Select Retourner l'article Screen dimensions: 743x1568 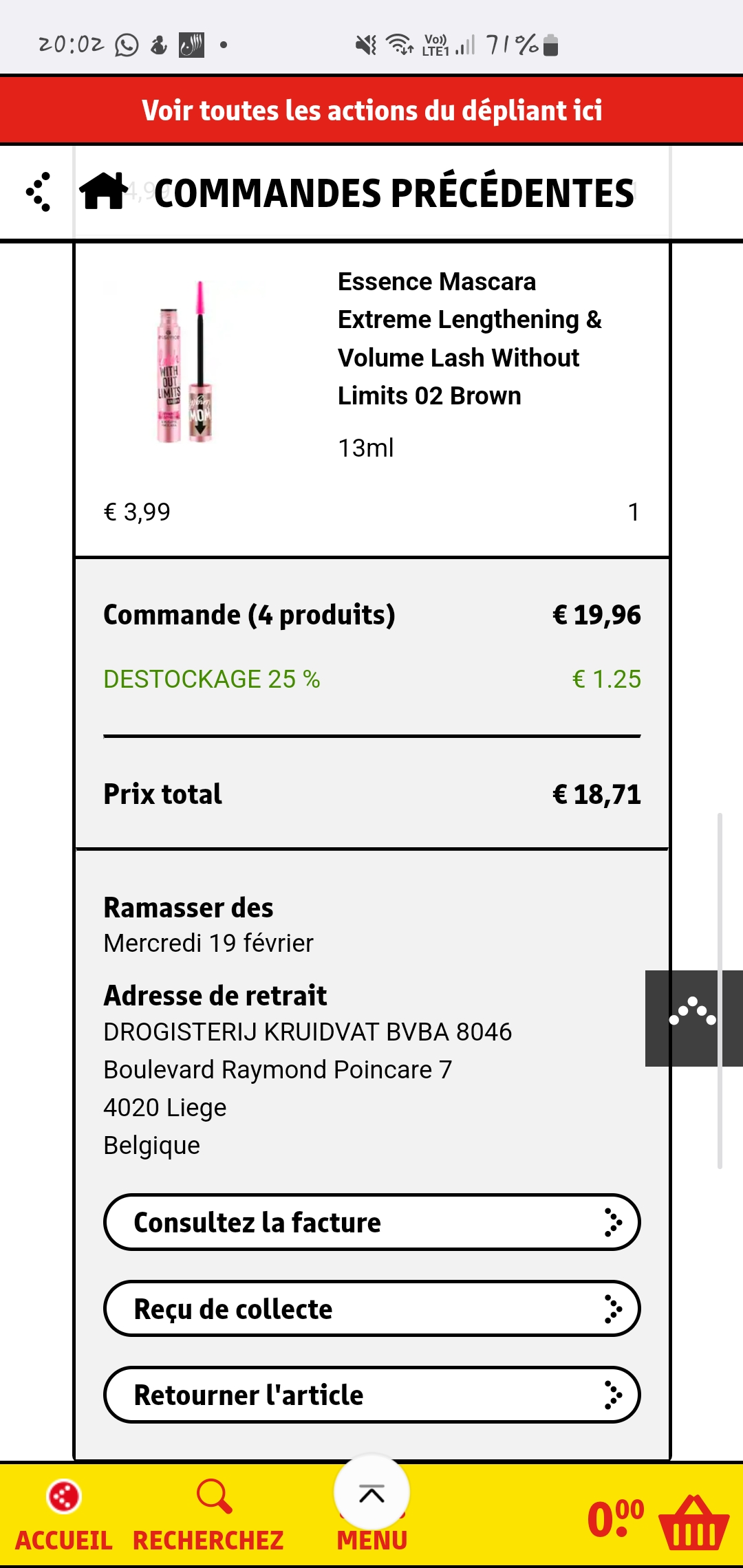(371, 1395)
